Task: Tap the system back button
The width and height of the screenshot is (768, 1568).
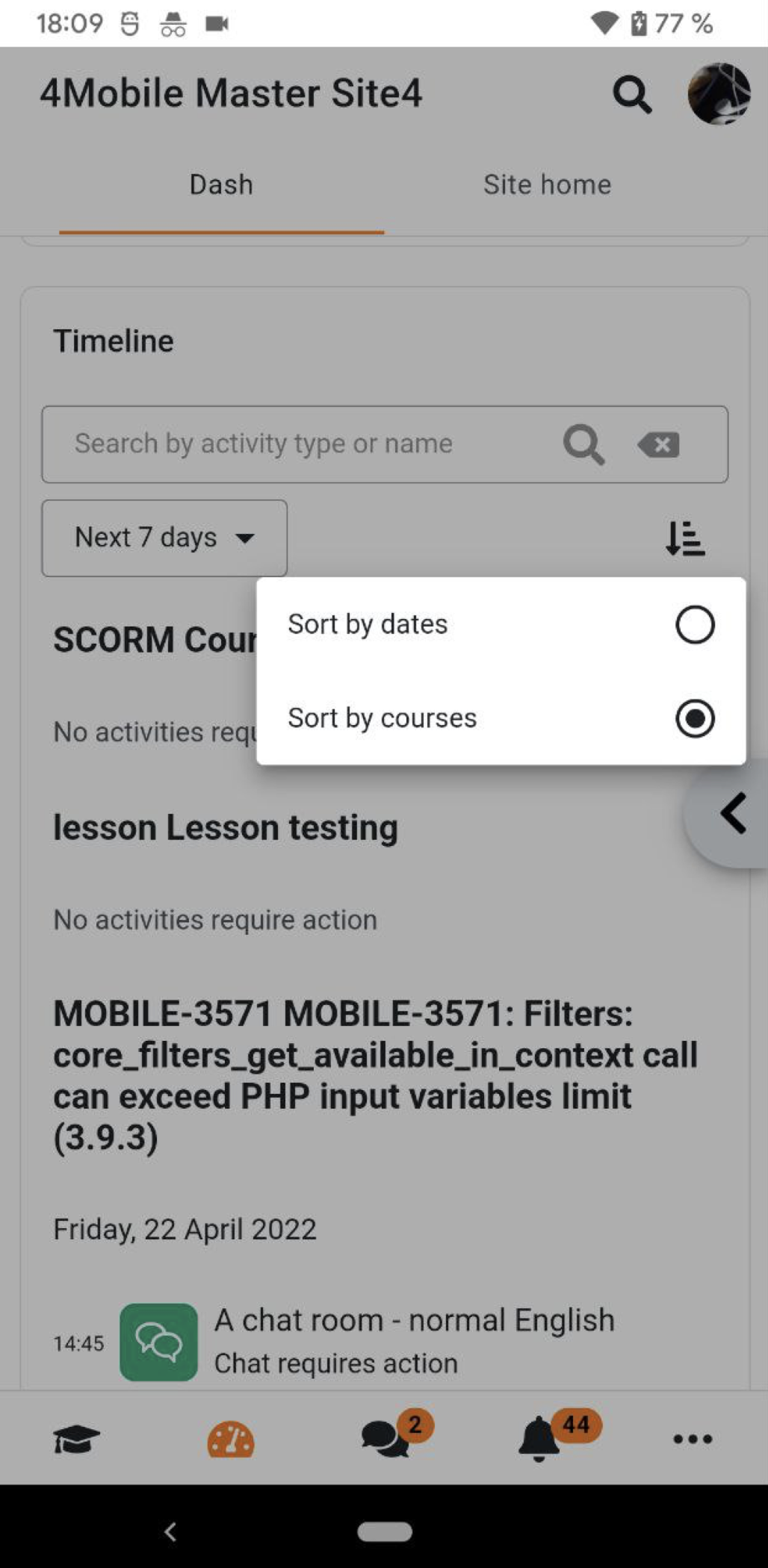Action: pyautogui.click(x=170, y=1531)
